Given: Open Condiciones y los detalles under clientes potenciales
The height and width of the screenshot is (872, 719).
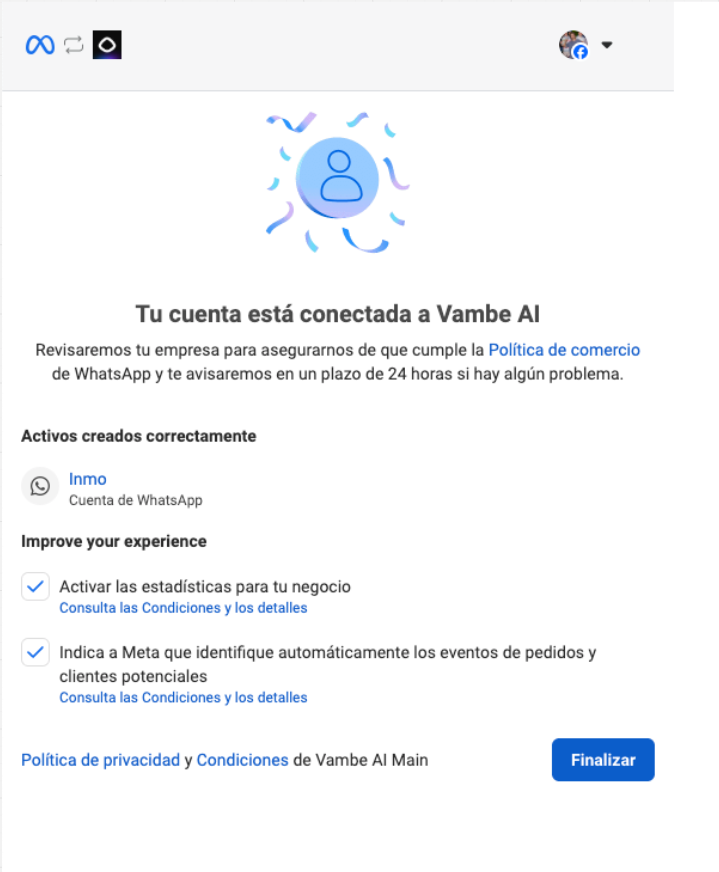Looking at the screenshot, I should 183,698.
